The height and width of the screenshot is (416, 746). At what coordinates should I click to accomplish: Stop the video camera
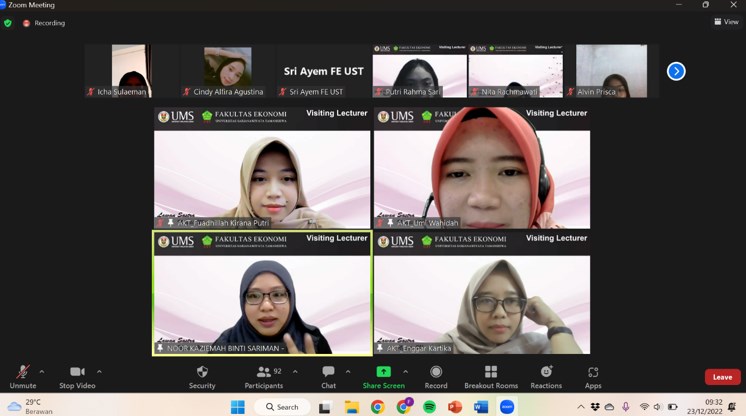pos(77,374)
